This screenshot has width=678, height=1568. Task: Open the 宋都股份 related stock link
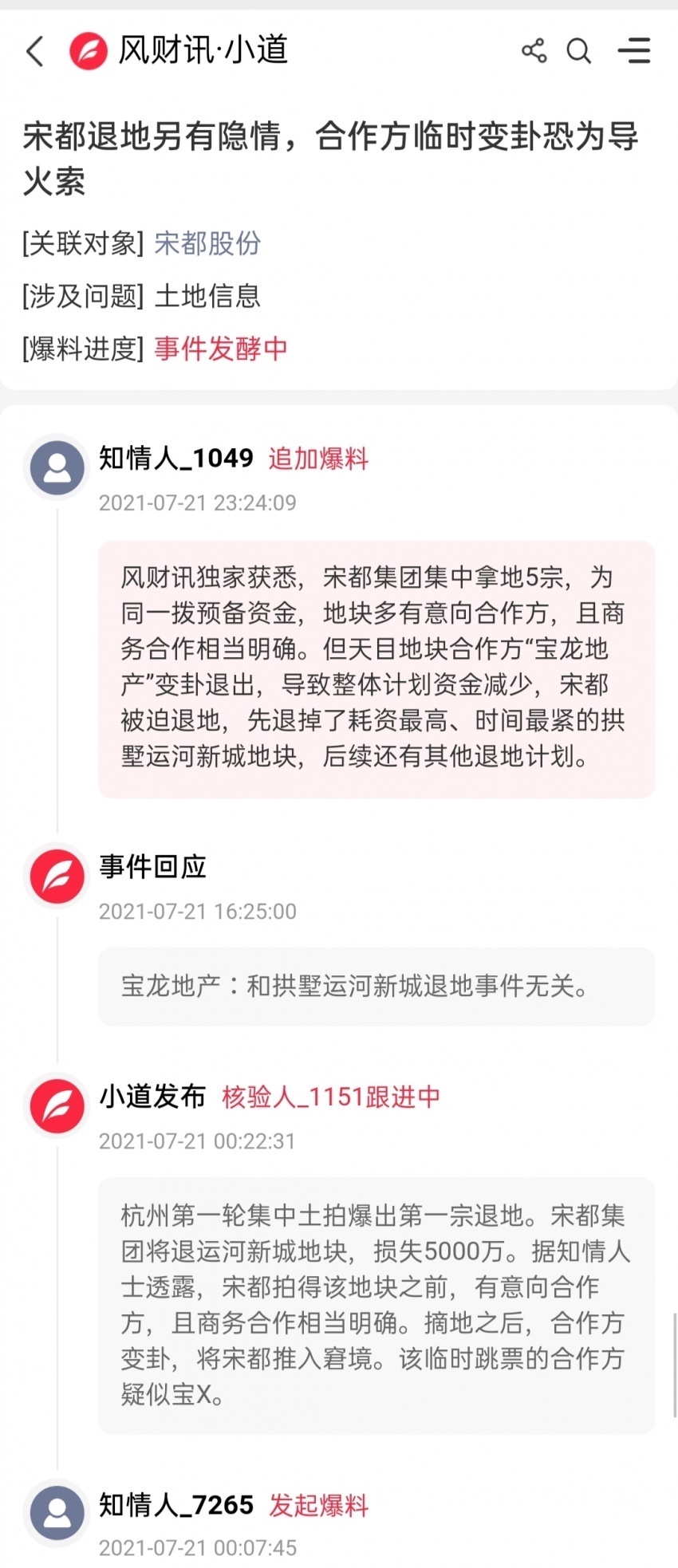tap(206, 243)
